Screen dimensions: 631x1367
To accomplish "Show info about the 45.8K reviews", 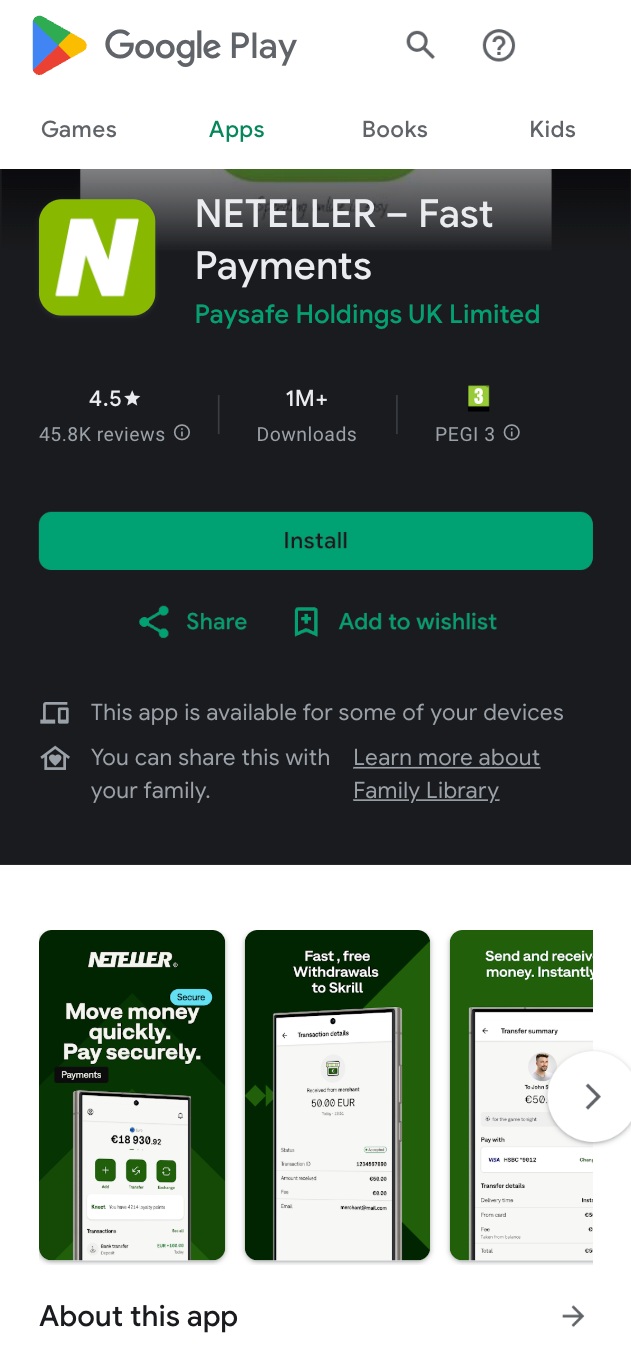I will 182,433.
